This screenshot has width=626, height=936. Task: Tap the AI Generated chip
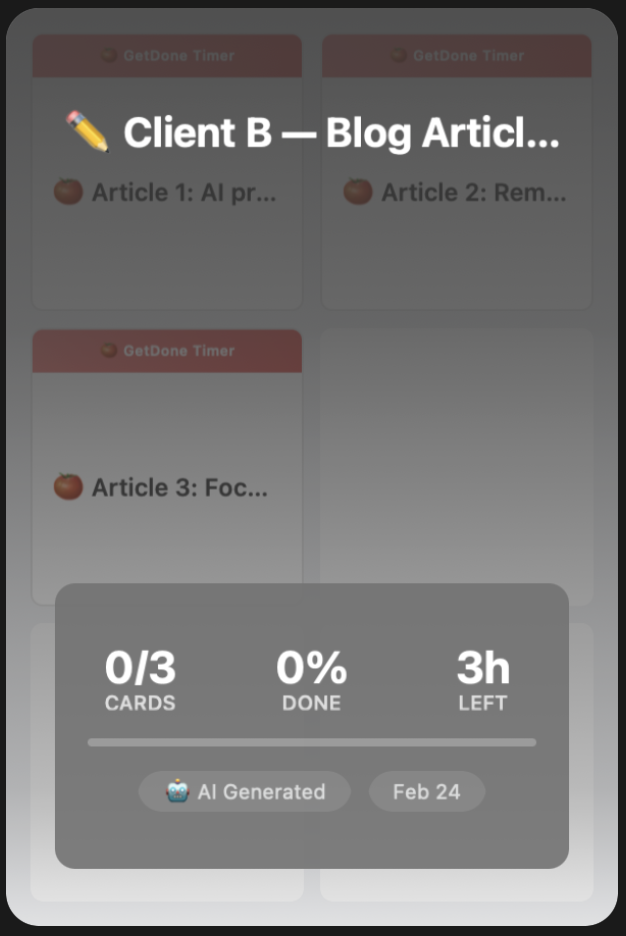coord(245,792)
